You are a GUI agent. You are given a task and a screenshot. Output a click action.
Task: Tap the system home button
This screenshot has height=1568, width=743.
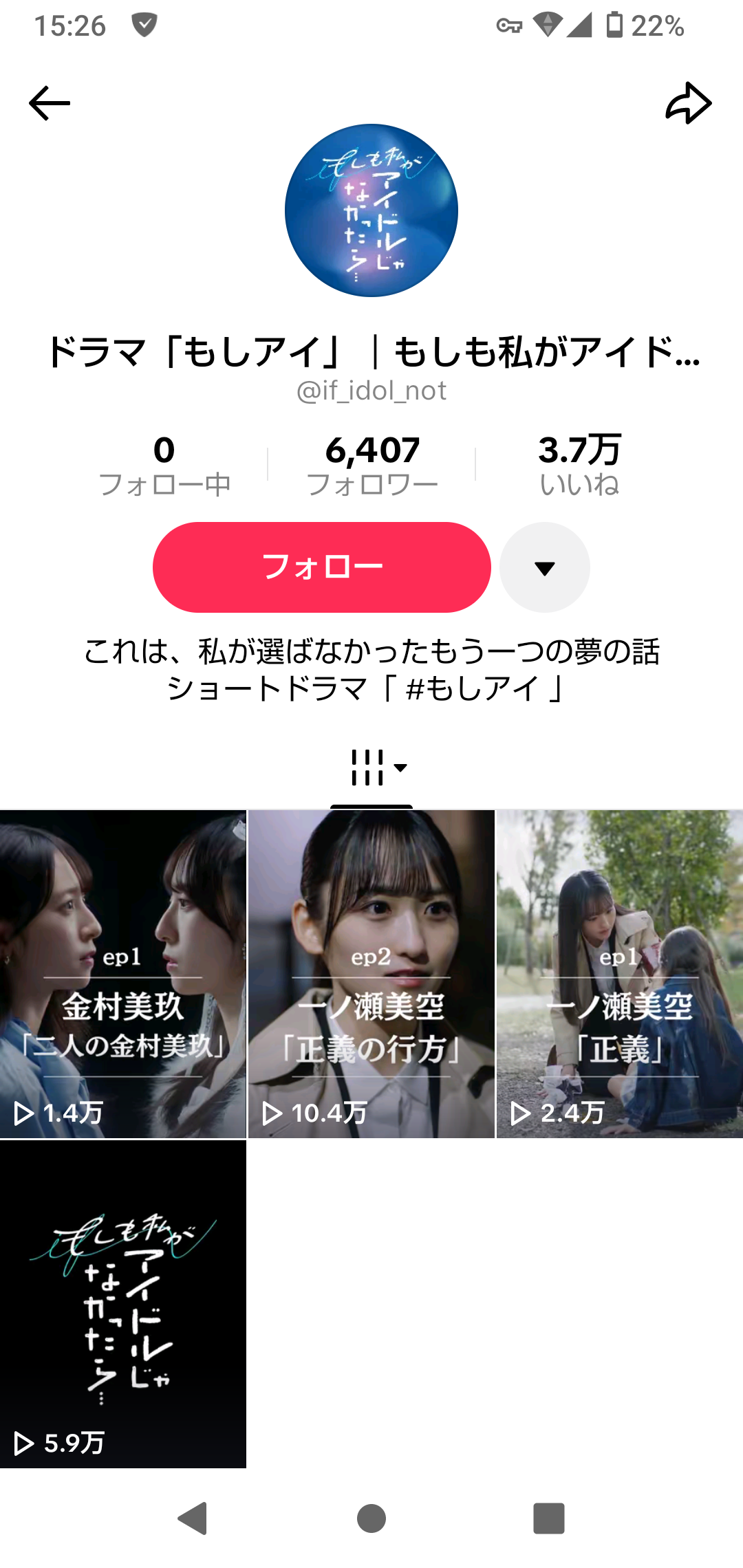371,1518
